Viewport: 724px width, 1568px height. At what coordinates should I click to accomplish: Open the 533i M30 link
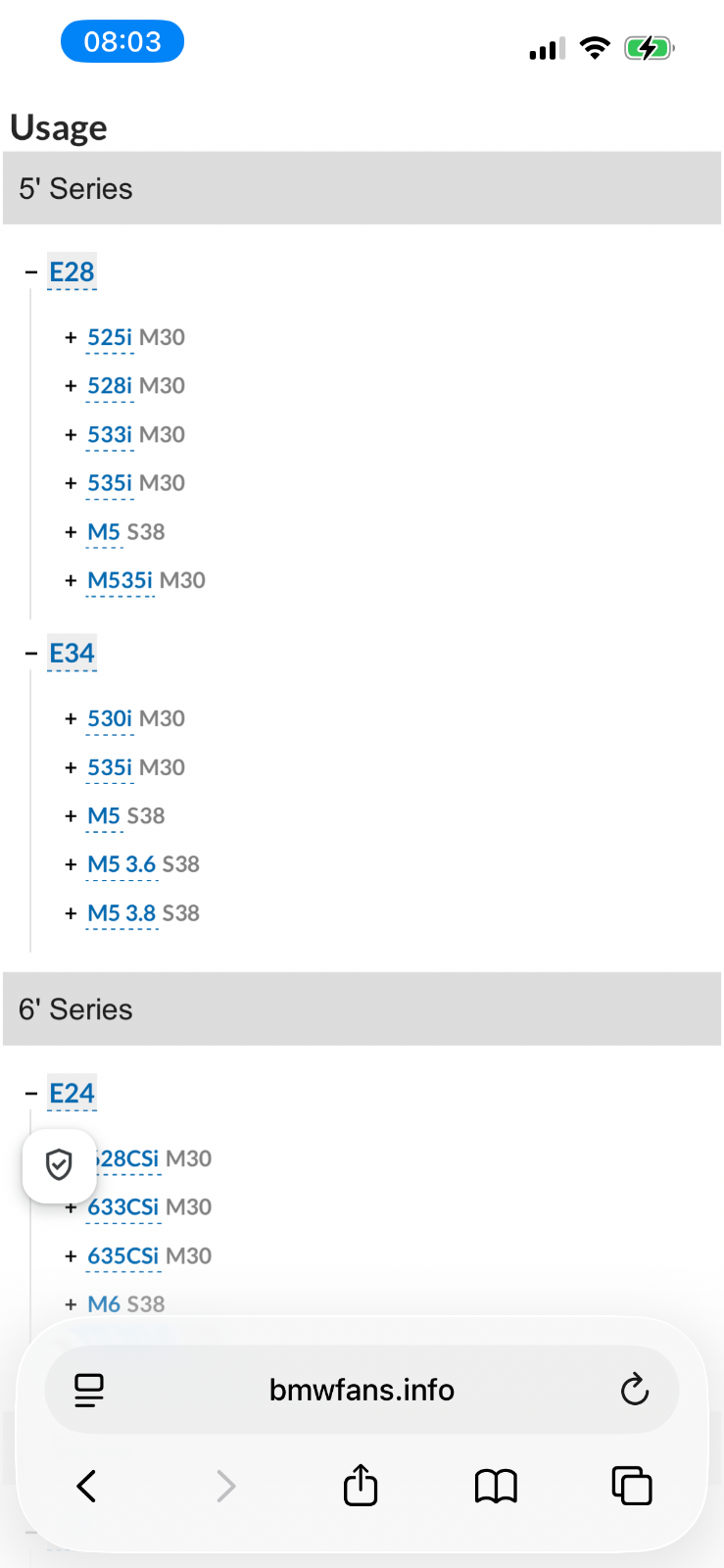tap(110, 434)
